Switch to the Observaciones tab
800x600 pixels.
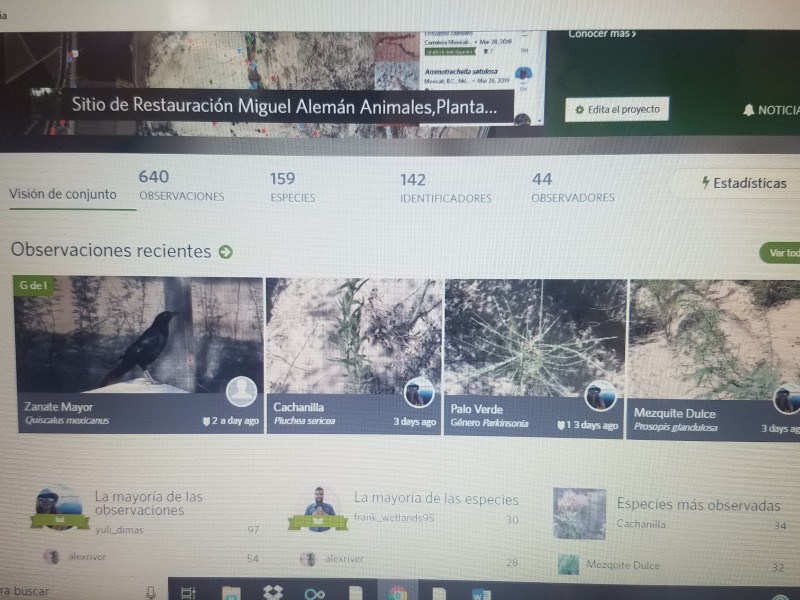click(x=181, y=187)
